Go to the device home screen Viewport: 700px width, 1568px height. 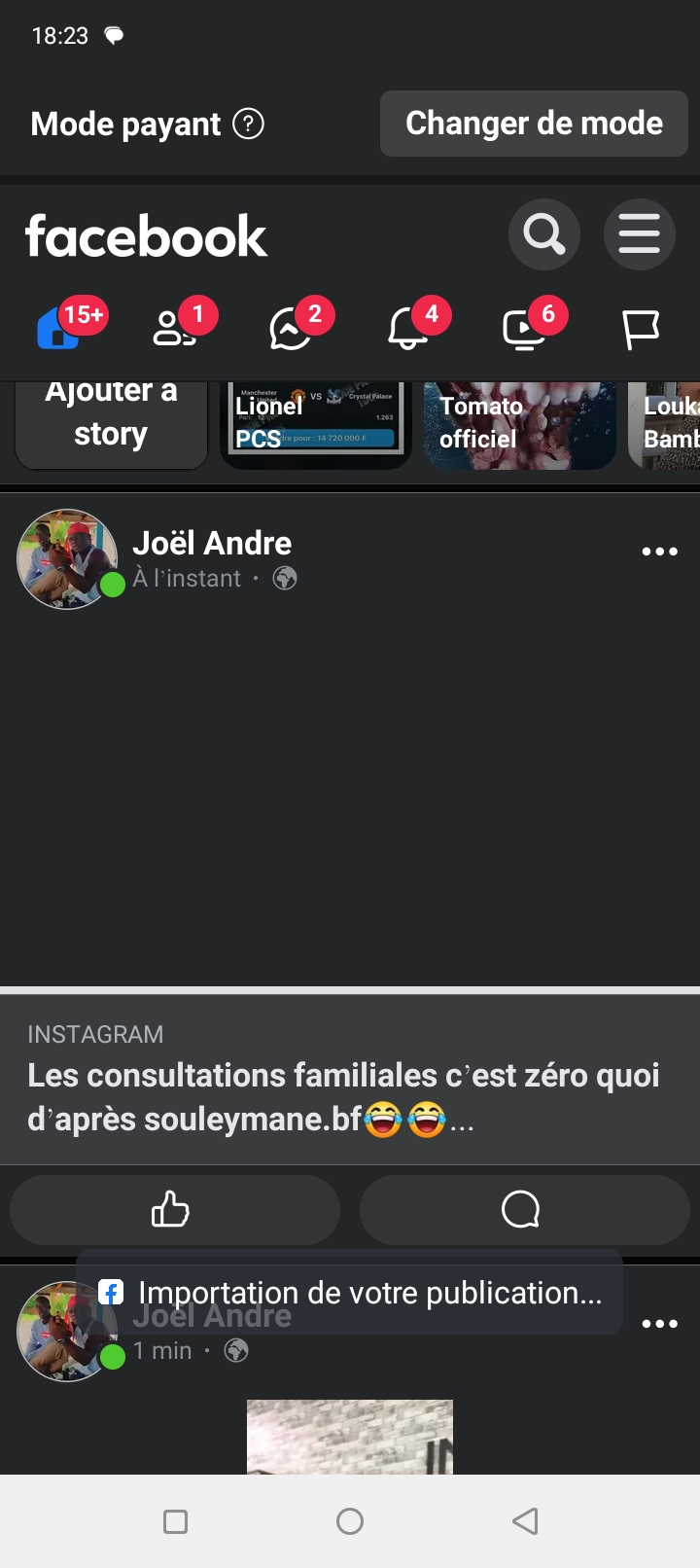tap(350, 1521)
